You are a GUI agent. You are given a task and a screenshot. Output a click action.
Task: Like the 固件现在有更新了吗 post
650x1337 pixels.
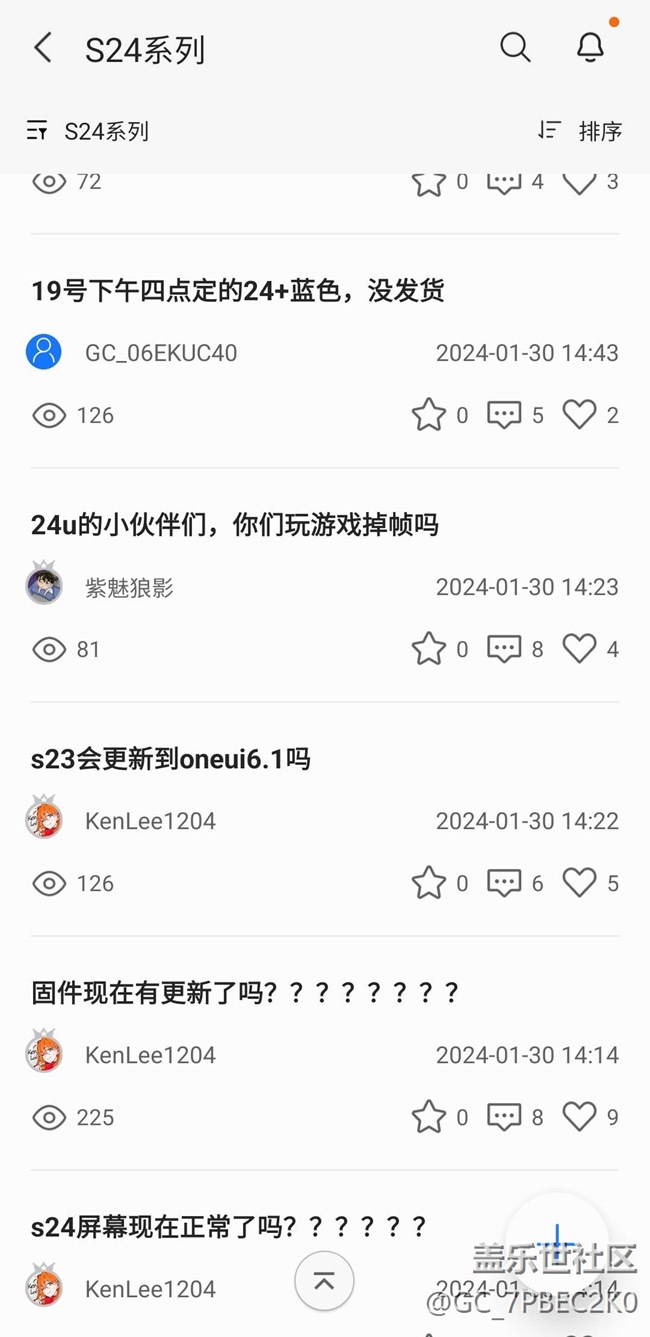579,1117
